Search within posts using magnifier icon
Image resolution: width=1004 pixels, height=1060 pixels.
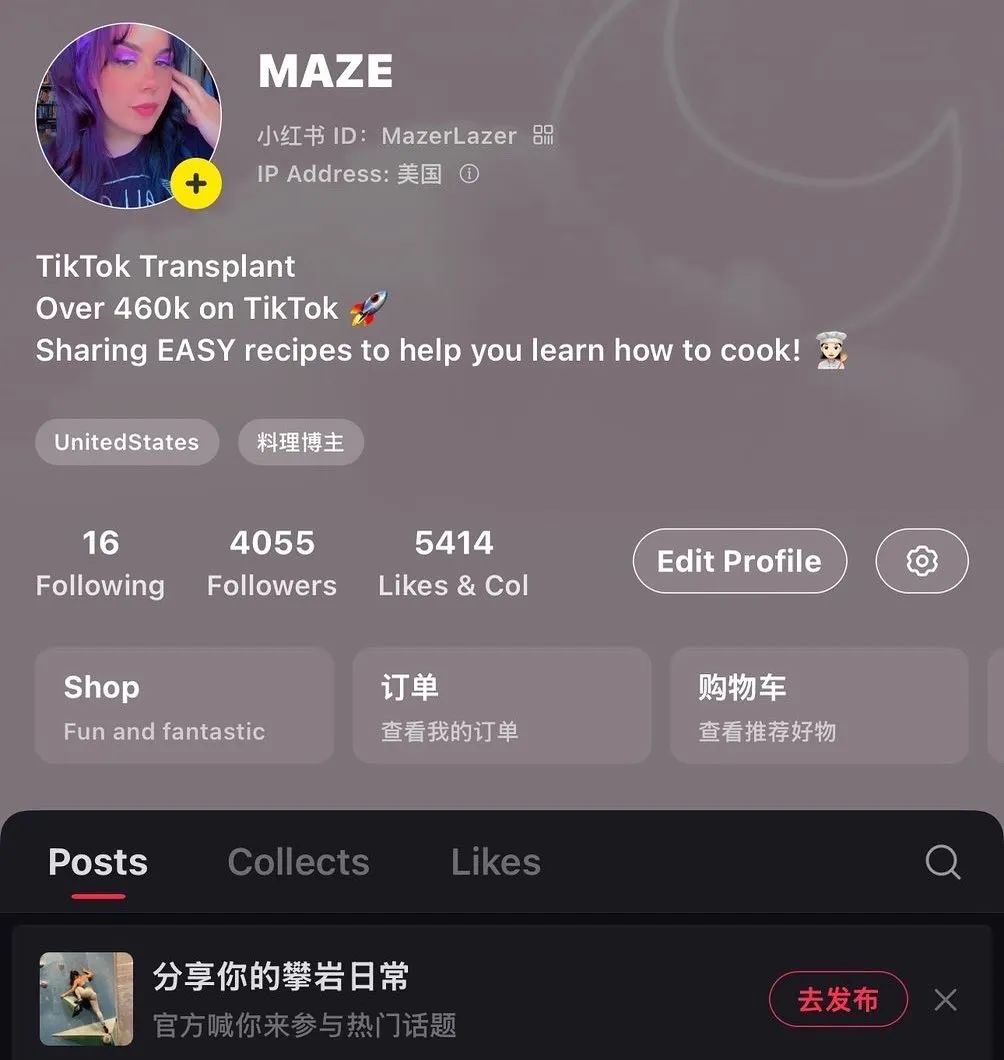(x=942, y=862)
